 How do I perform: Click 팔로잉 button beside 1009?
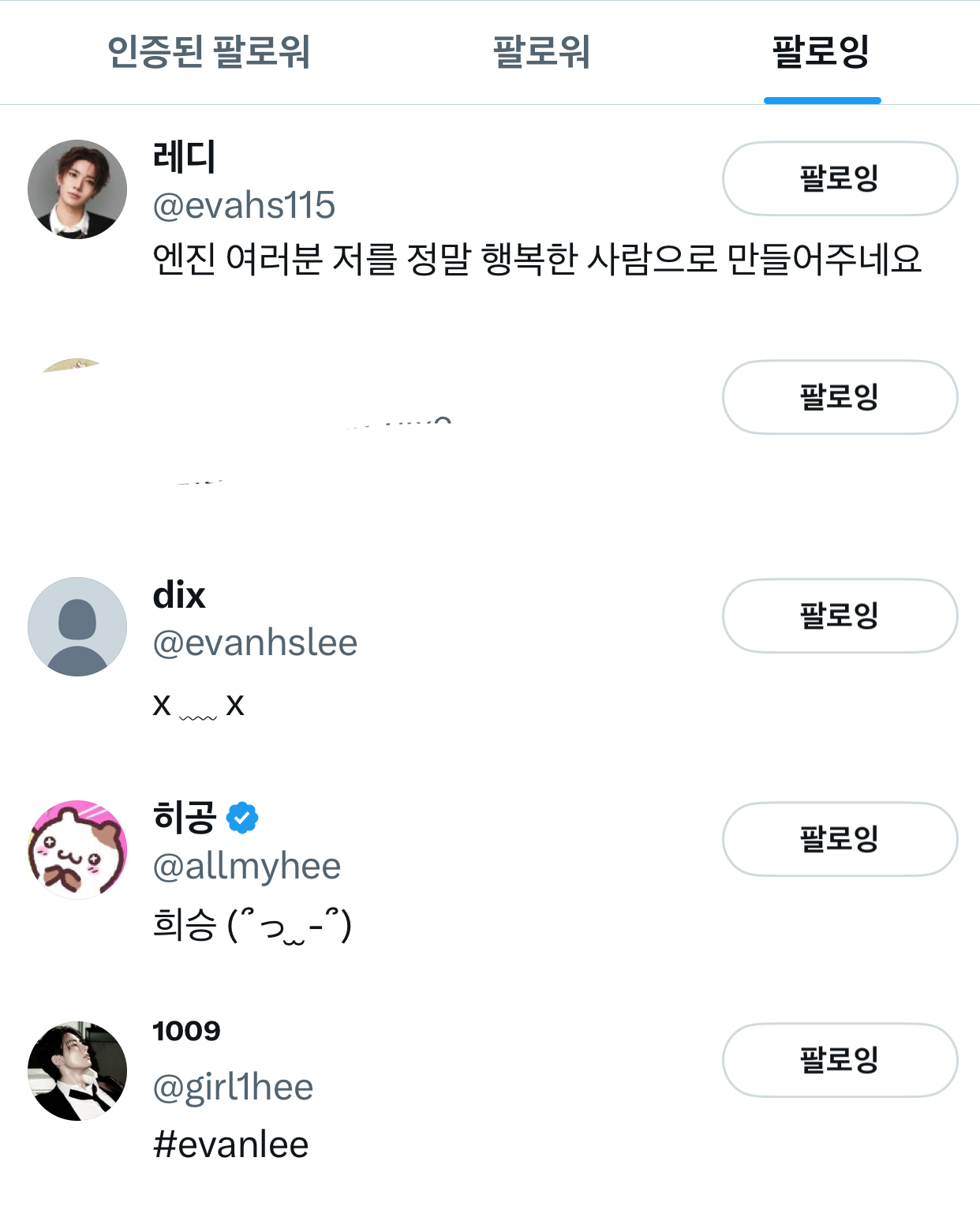(839, 1061)
